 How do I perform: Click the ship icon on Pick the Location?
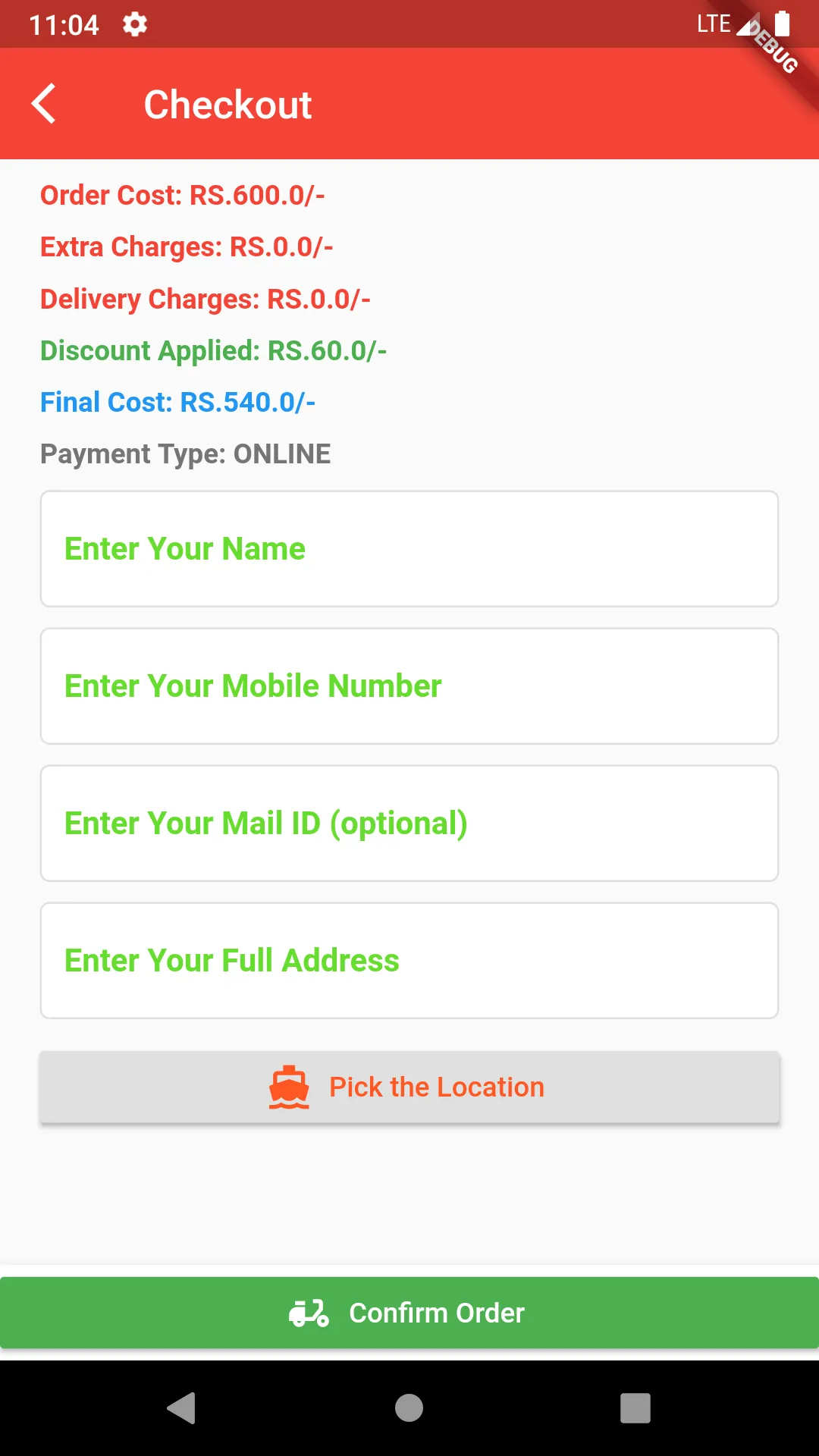[290, 1086]
